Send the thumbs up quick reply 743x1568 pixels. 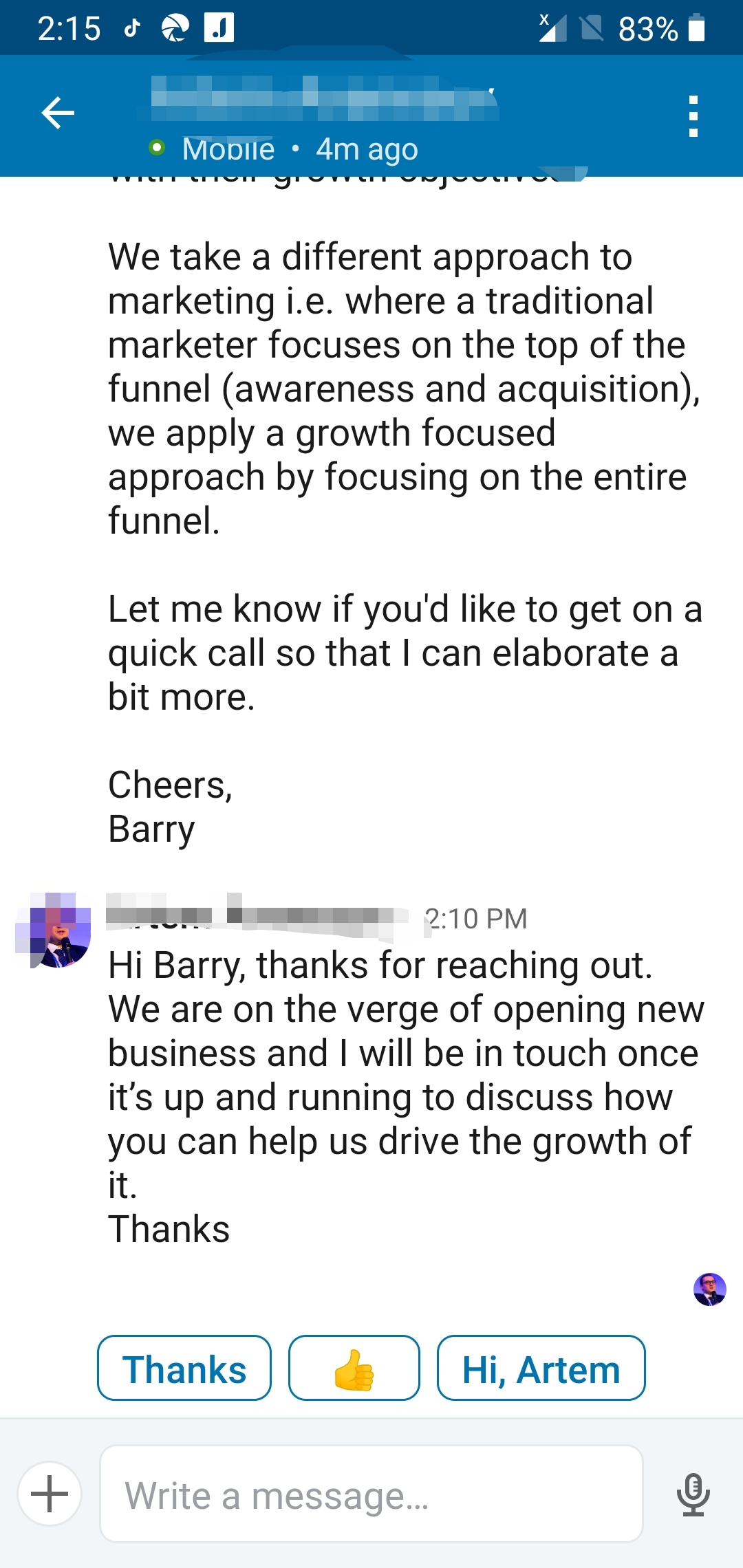tap(354, 1368)
